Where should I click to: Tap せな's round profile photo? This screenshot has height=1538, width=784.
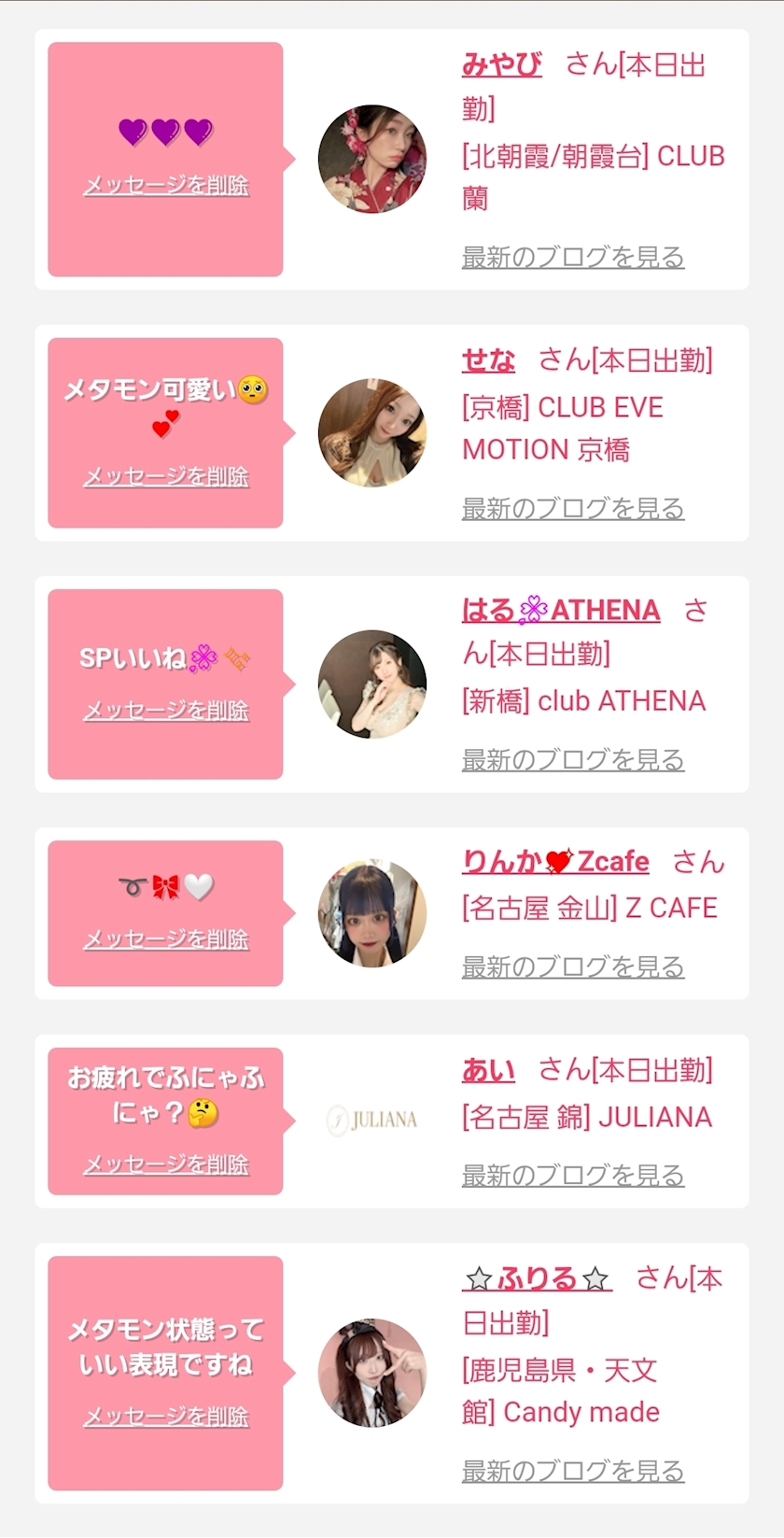(372, 433)
